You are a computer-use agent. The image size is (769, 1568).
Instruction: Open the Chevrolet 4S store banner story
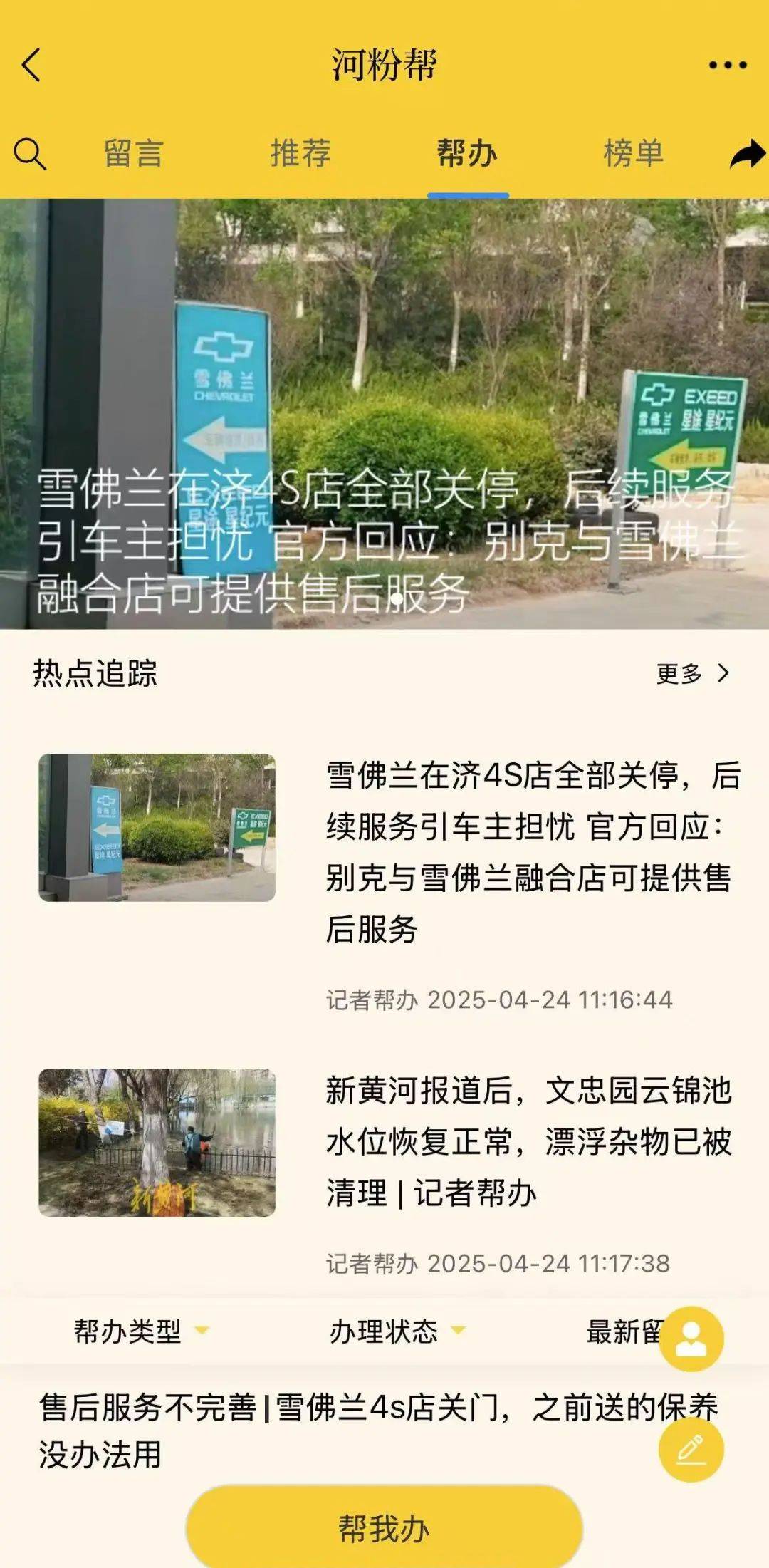coord(384,413)
